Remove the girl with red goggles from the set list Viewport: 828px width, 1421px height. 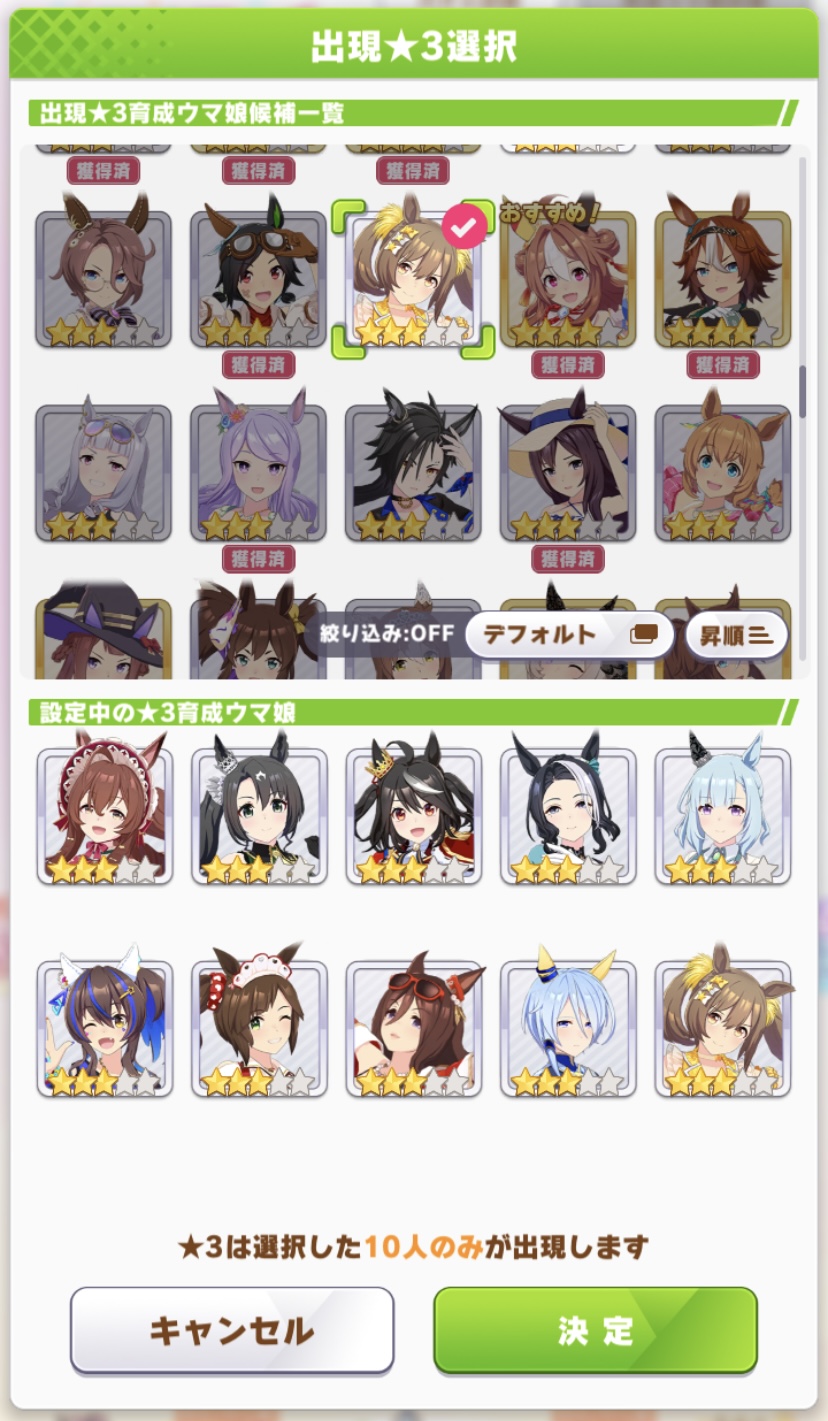413,1028
